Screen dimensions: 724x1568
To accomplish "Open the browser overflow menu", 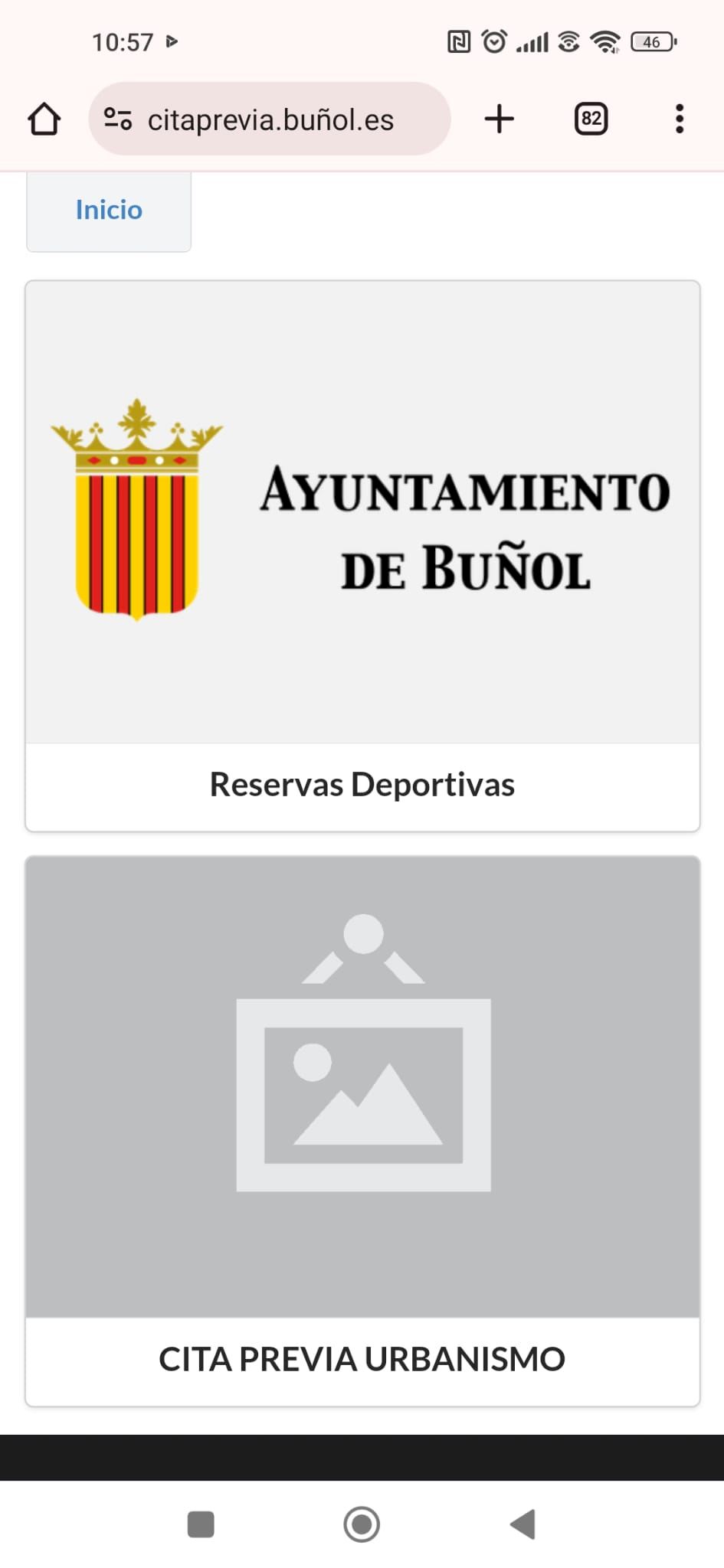I will (679, 119).
